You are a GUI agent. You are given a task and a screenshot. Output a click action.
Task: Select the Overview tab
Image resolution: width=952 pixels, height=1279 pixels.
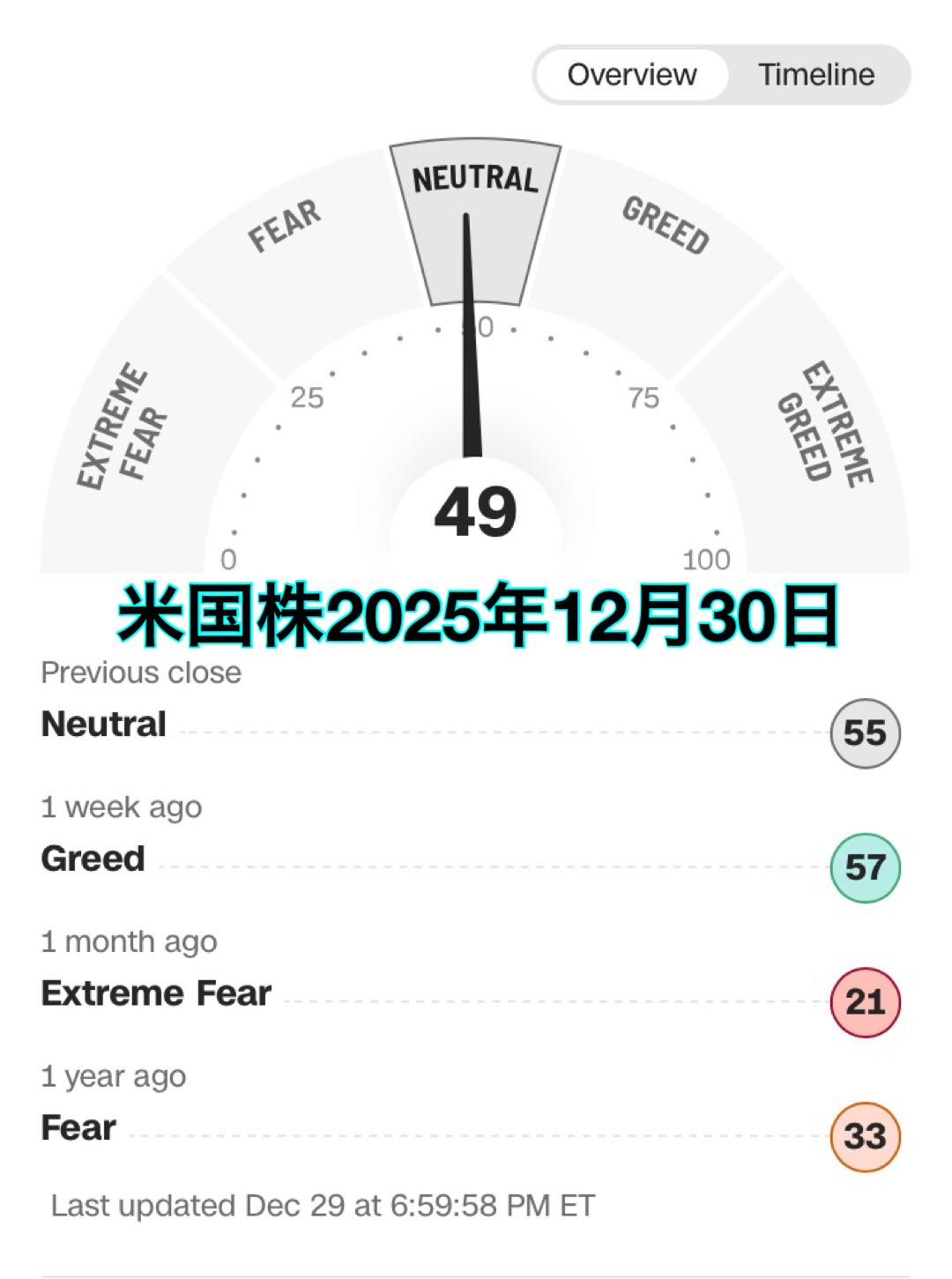(632, 75)
